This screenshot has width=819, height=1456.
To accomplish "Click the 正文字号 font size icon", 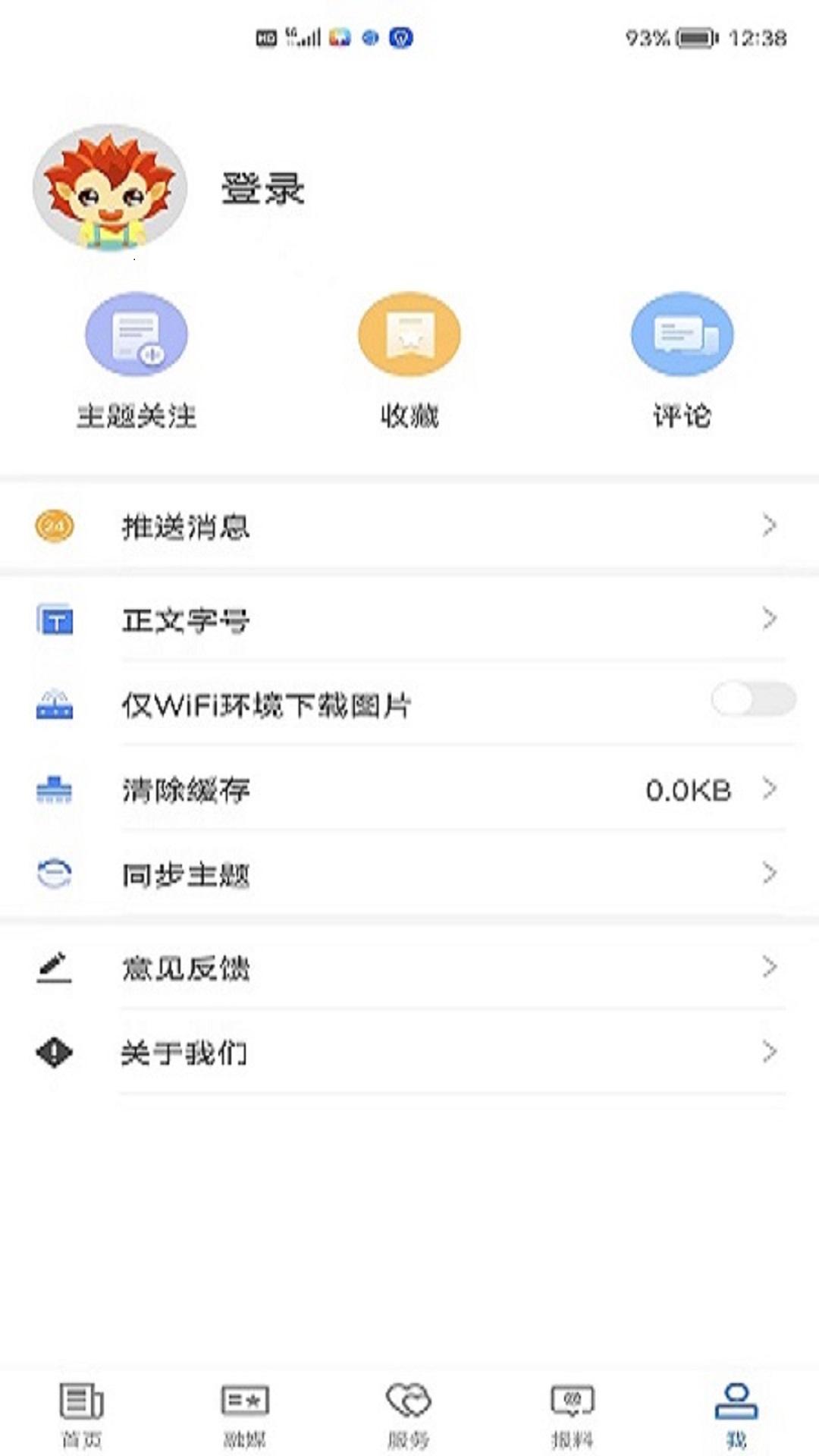I will click(55, 620).
